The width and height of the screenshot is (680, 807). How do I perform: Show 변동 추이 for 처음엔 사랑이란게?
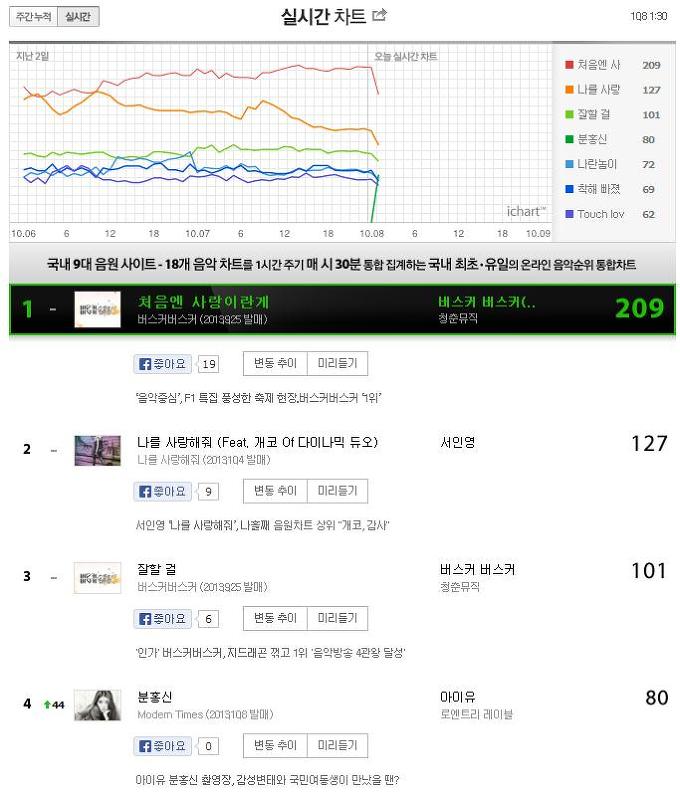click(x=275, y=364)
